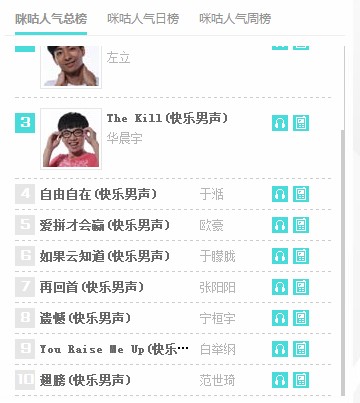Image resolution: width=360 pixels, height=403 pixels.
Task: Switch to the 咪咕人气日榜 tab
Action: click(143, 19)
